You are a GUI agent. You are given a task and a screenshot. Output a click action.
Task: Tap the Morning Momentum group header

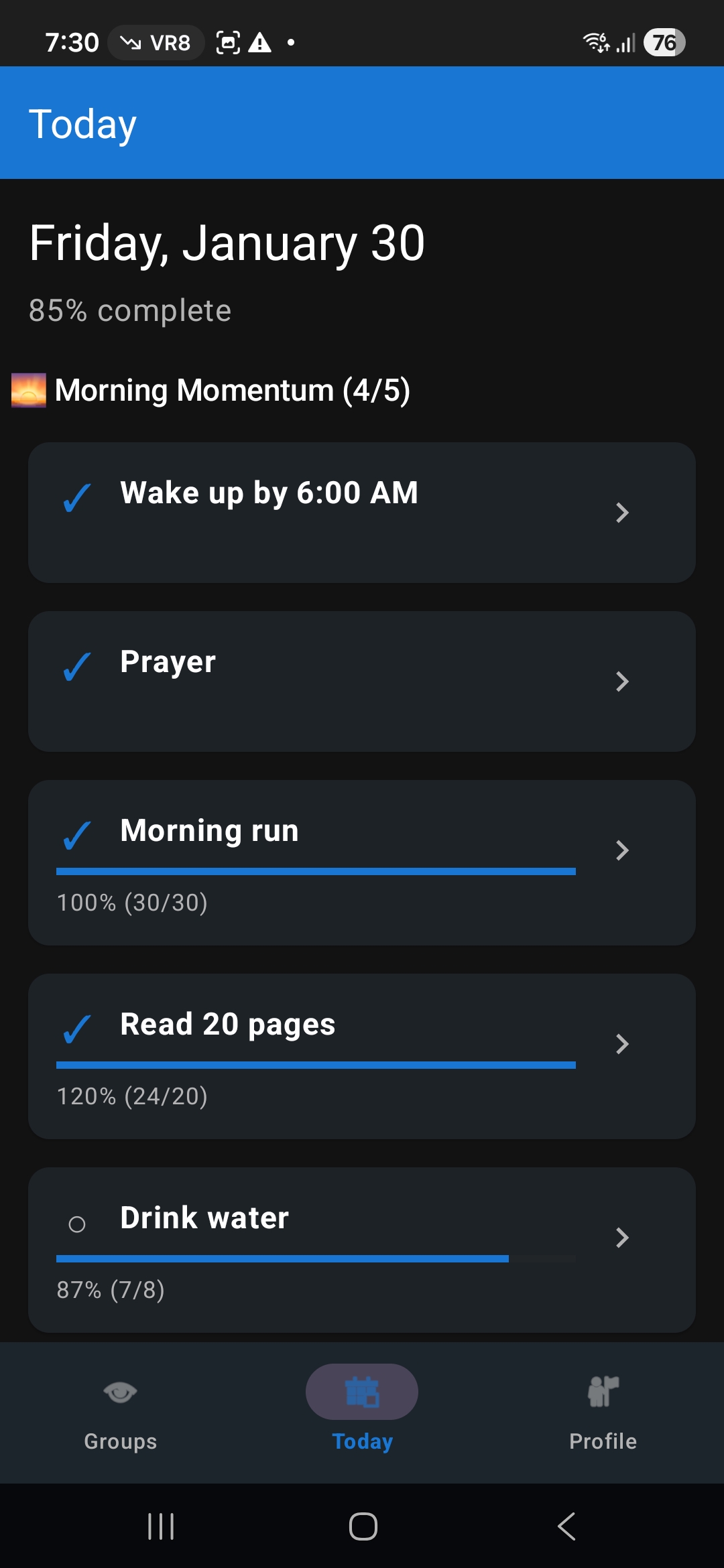tap(233, 389)
